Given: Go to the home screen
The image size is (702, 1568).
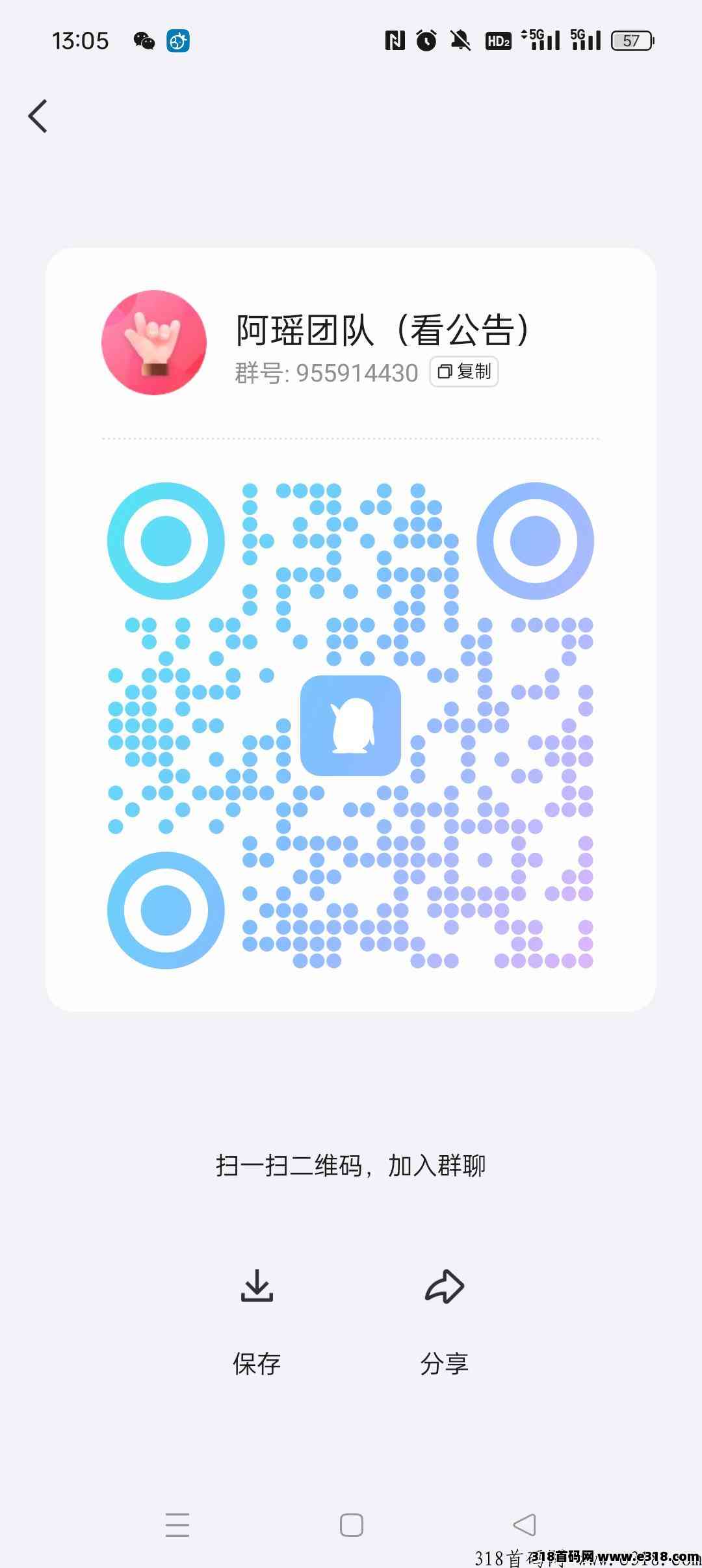Looking at the screenshot, I should 352,1525.
